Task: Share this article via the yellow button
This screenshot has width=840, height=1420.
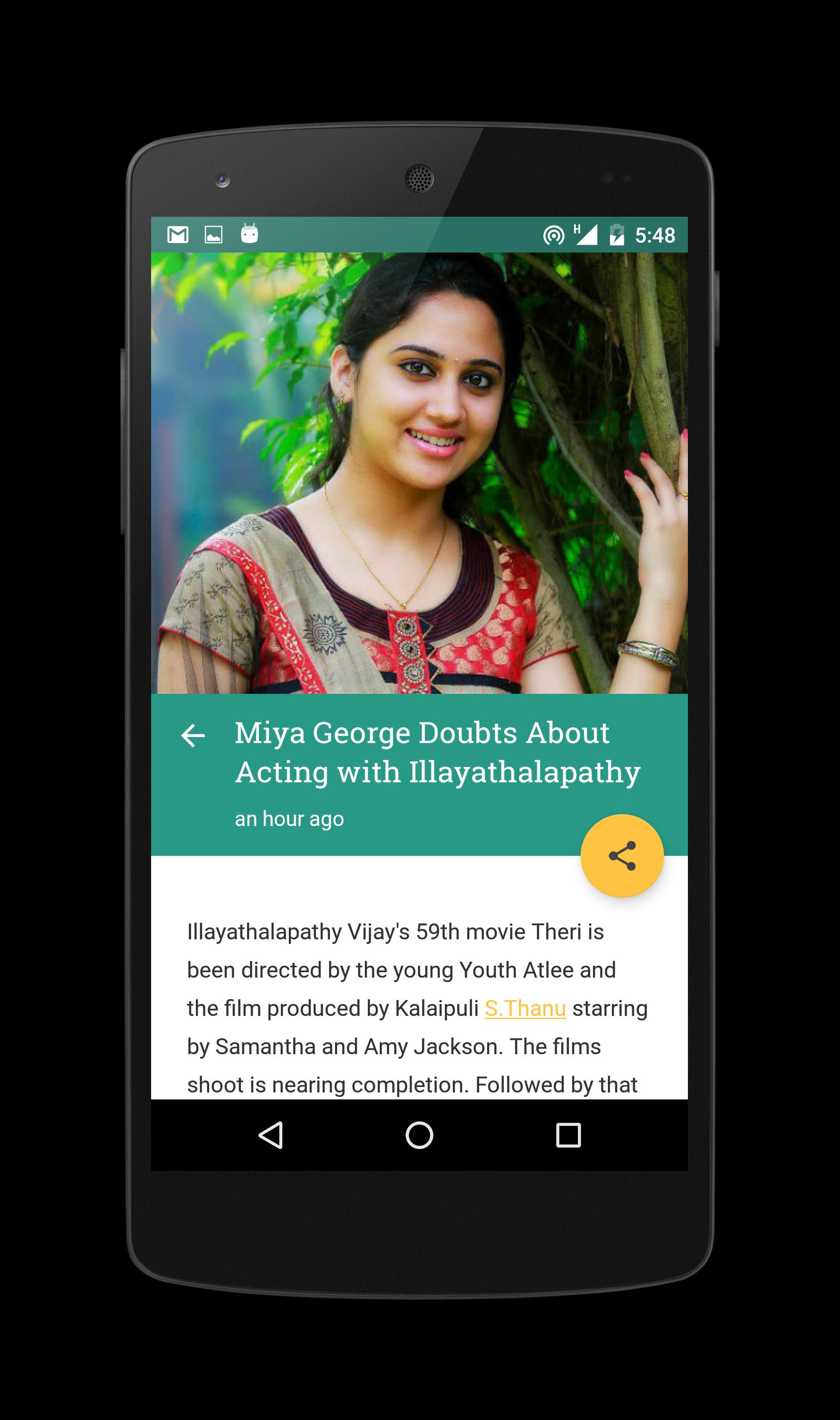Action: click(x=621, y=856)
